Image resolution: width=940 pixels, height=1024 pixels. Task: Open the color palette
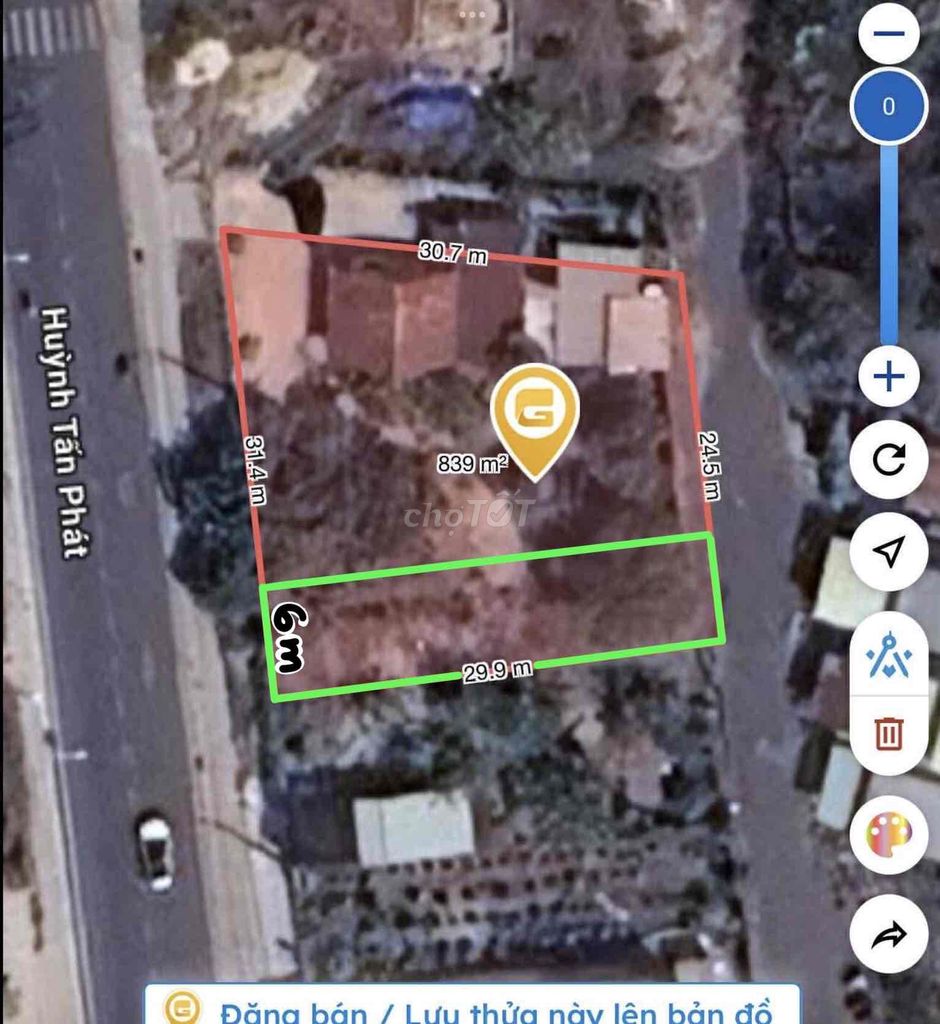click(888, 833)
